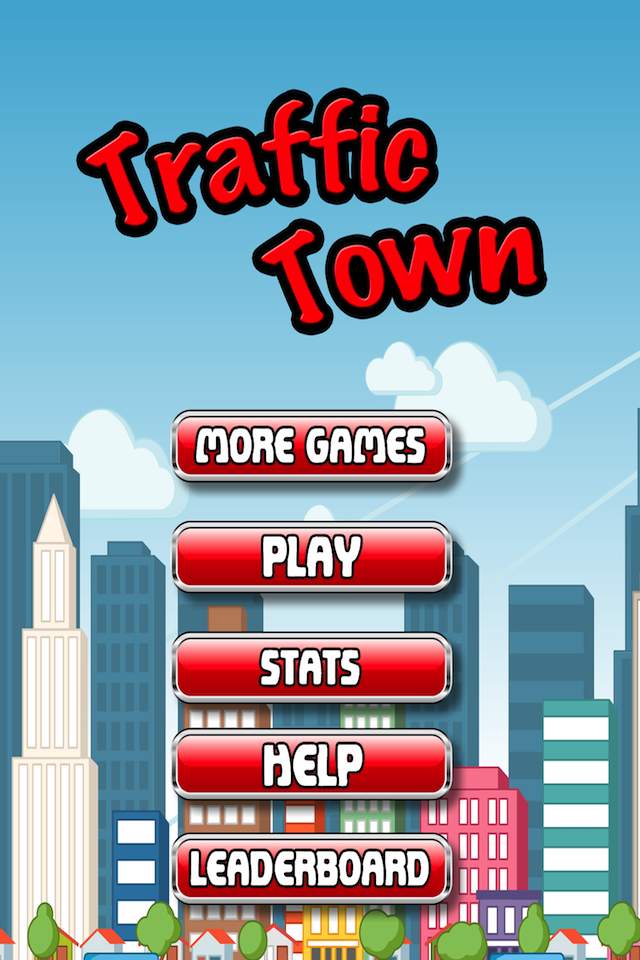
Task: Open the Help section
Action: coord(311,765)
